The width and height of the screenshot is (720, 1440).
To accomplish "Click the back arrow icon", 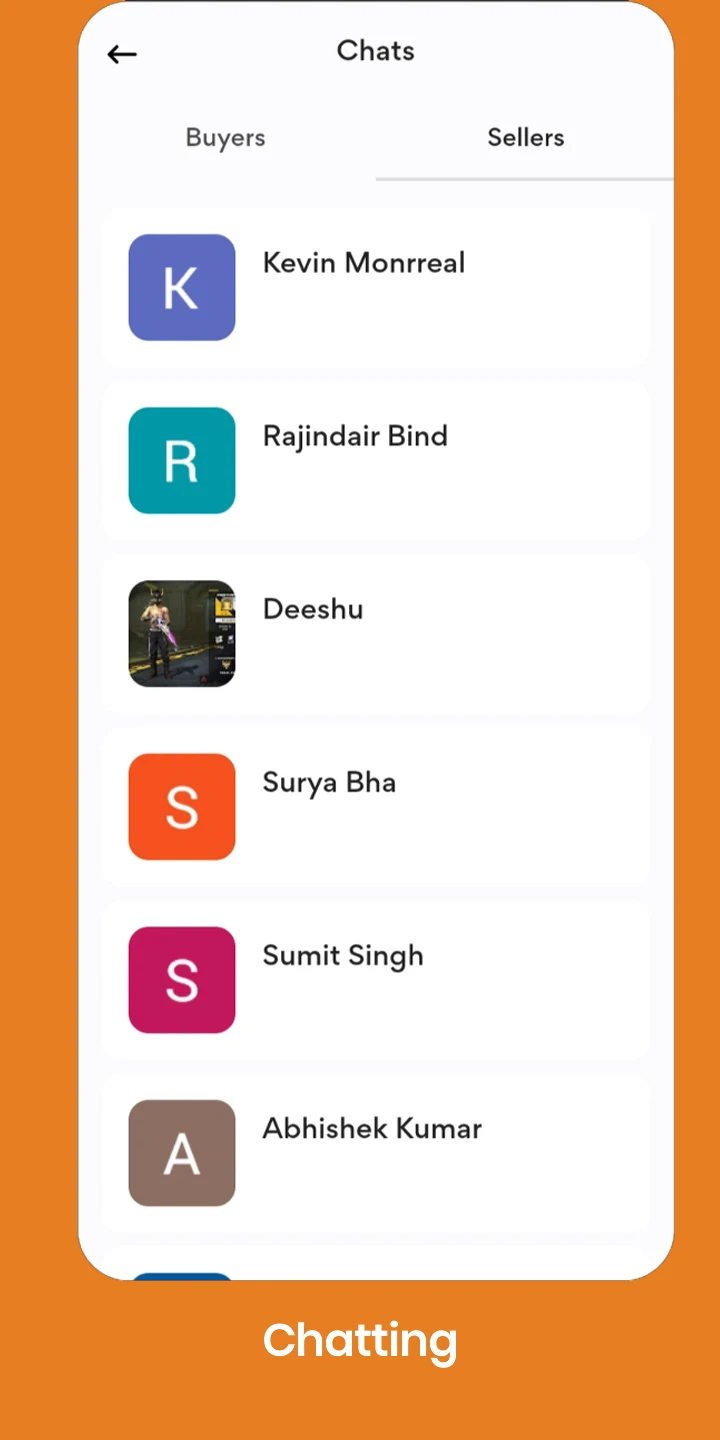I will pyautogui.click(x=121, y=54).
